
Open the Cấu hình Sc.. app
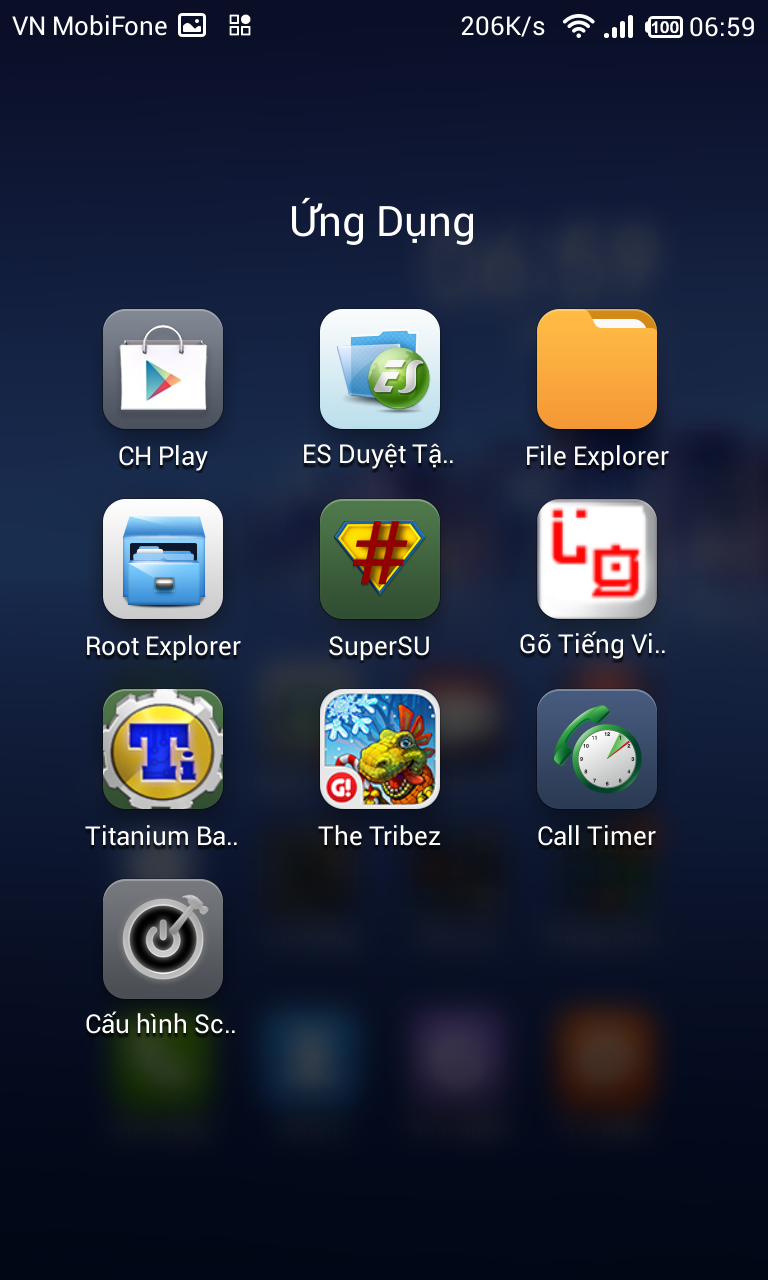click(x=163, y=939)
